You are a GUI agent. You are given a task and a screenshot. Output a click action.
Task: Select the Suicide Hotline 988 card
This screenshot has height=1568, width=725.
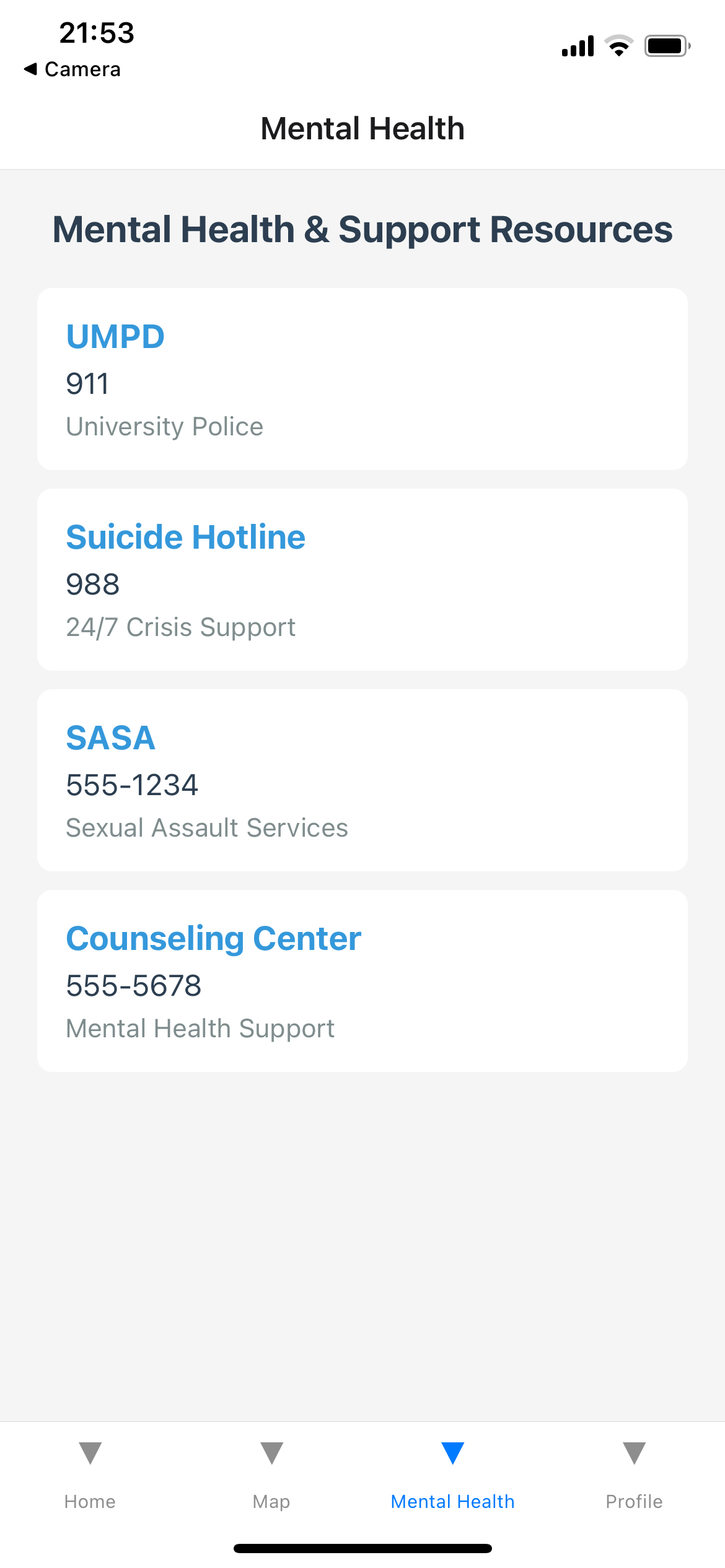click(362, 580)
